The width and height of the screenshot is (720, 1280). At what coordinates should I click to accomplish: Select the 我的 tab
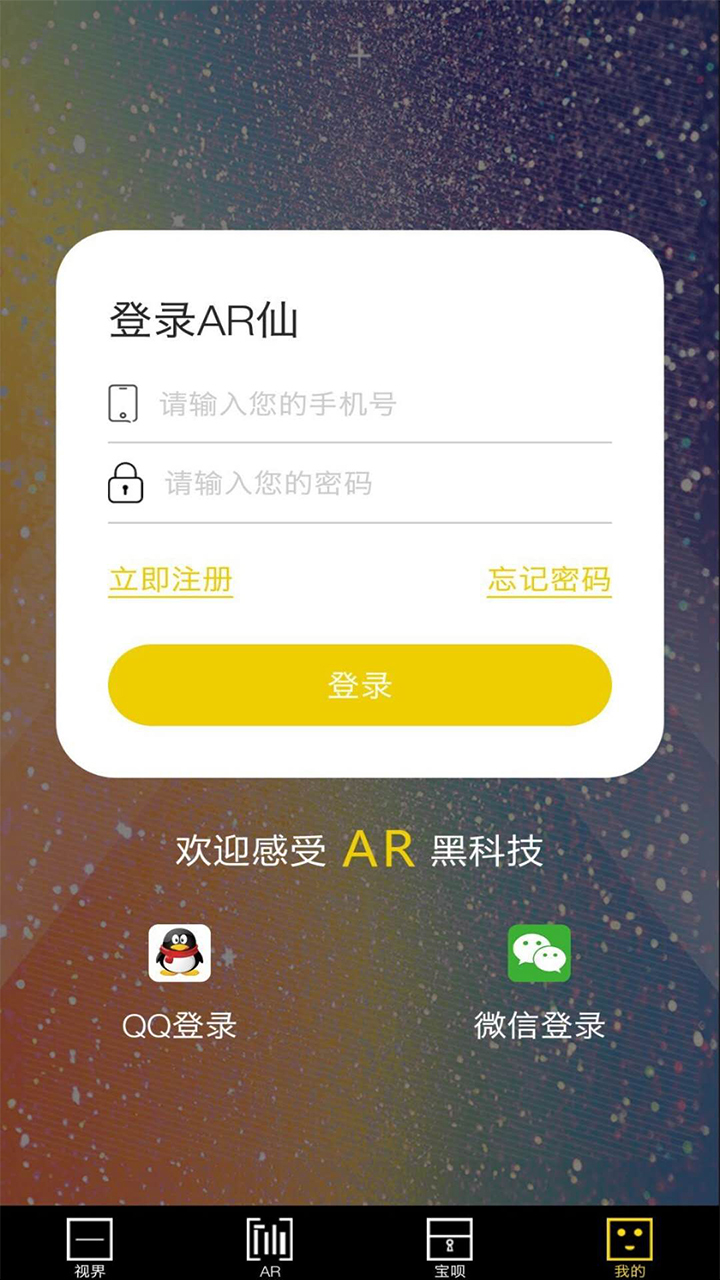(630, 1245)
